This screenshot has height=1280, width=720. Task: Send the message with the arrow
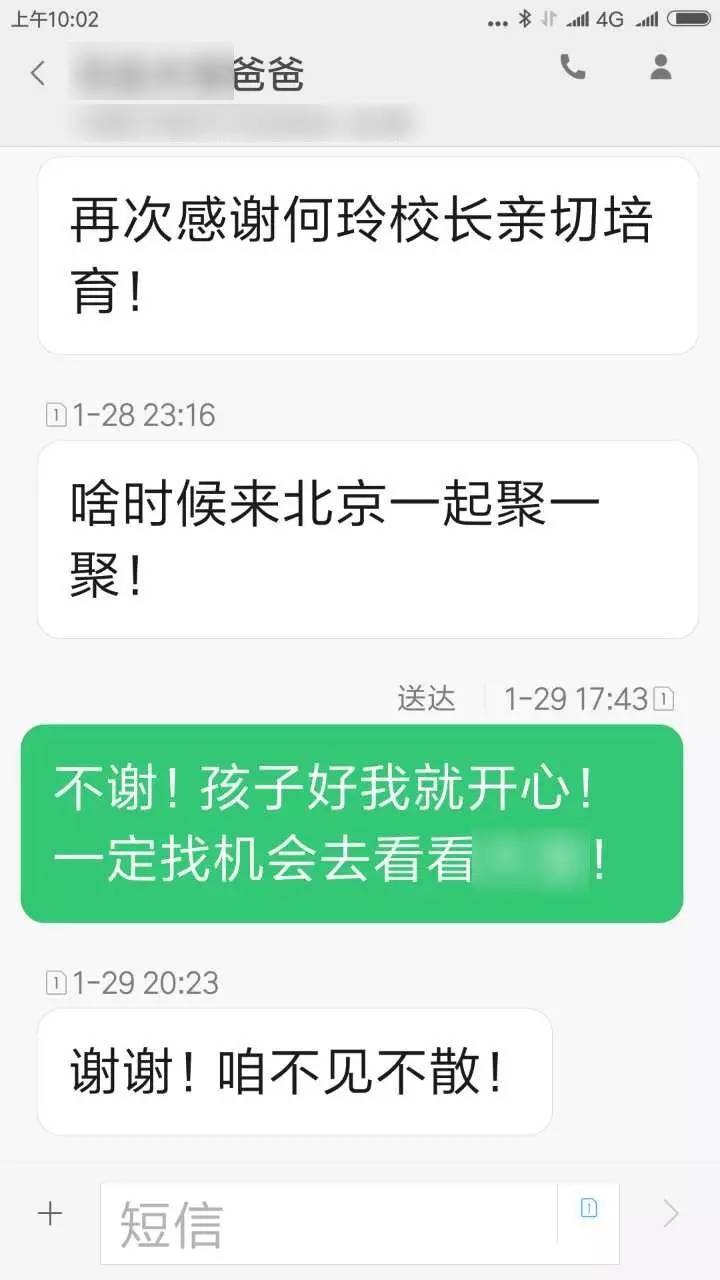pyautogui.click(x=671, y=1214)
